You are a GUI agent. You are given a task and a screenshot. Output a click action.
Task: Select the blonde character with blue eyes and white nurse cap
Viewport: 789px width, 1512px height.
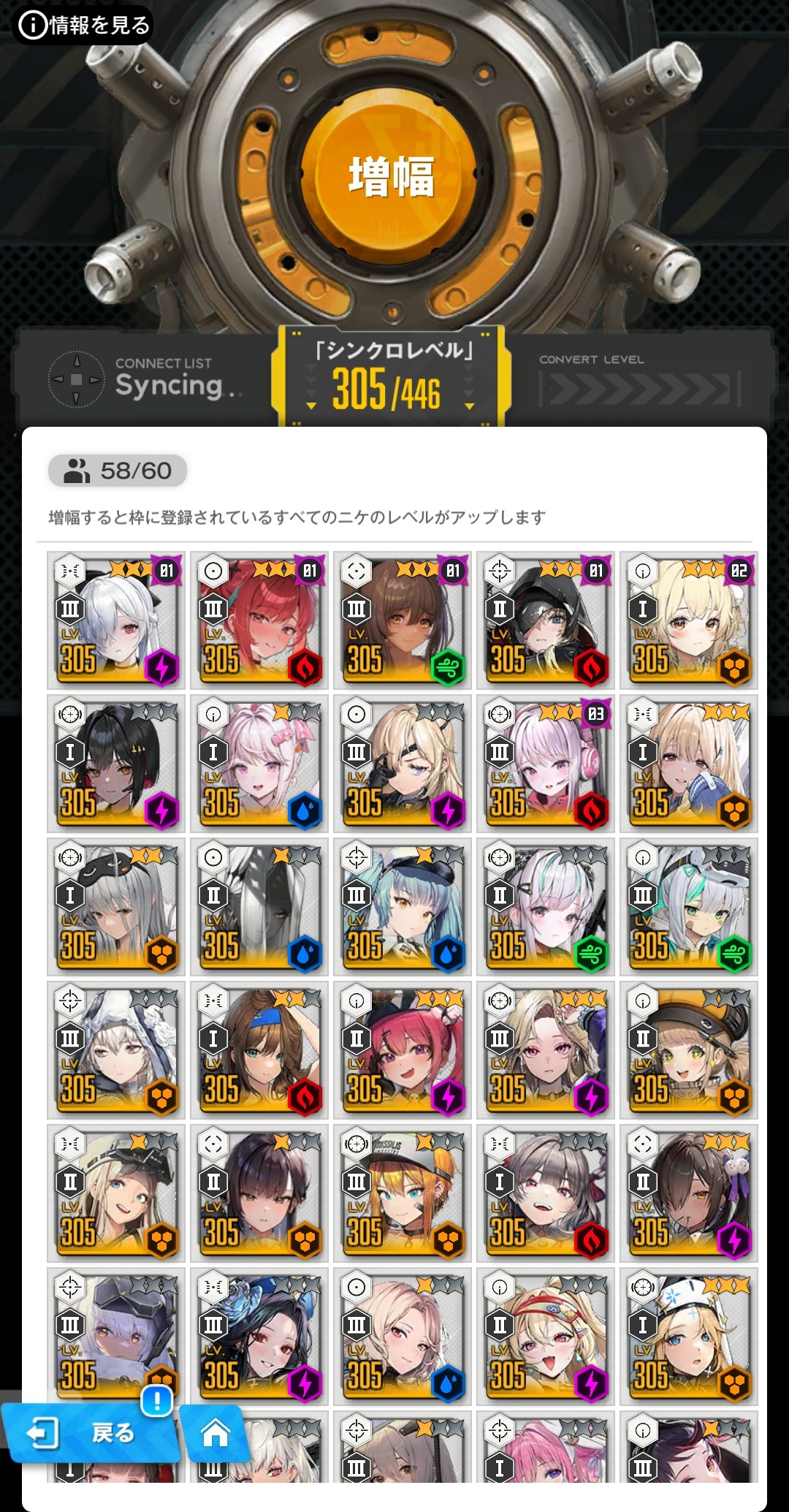coord(689,1337)
